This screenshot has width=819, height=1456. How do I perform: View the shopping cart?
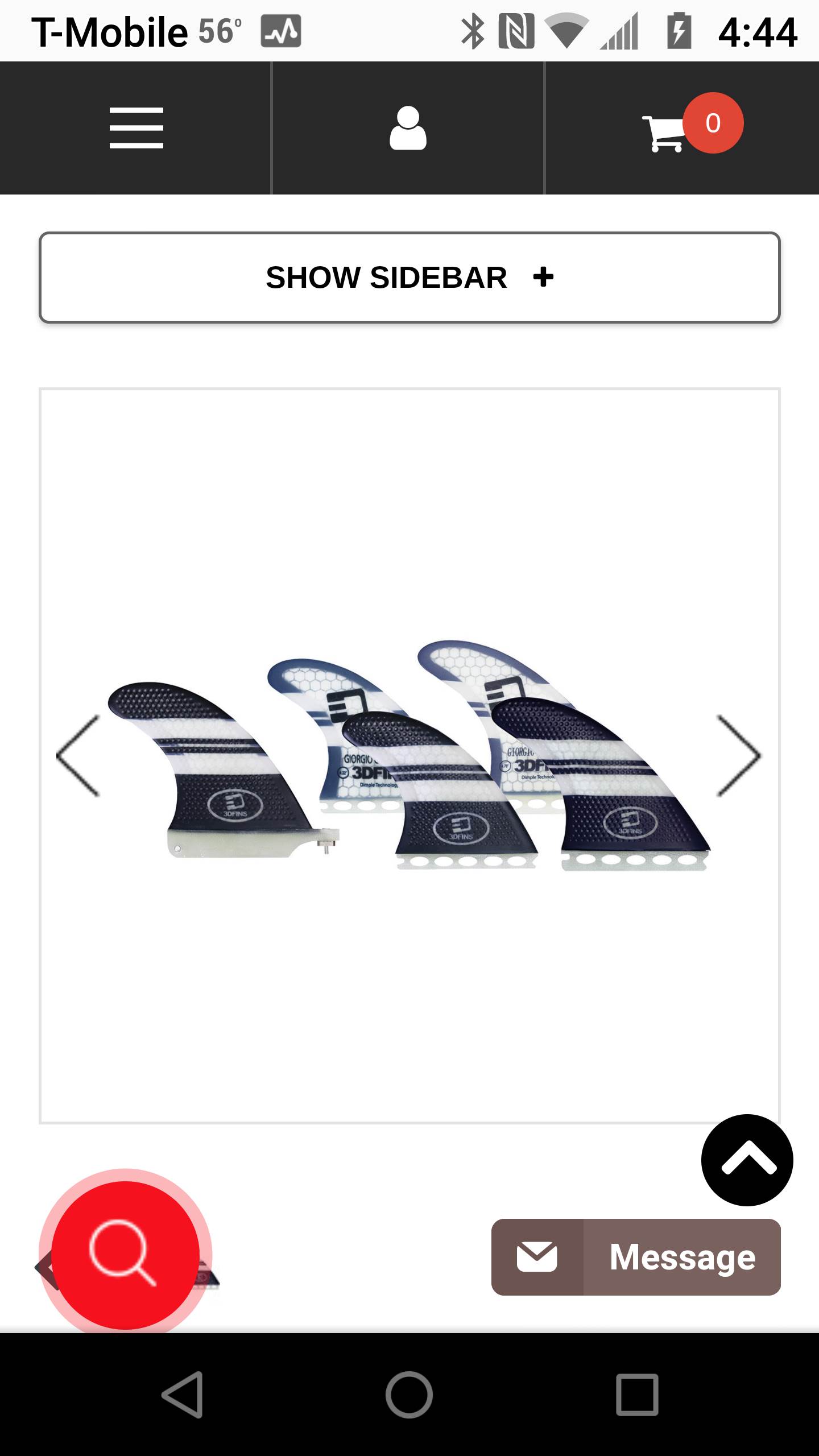[681, 128]
